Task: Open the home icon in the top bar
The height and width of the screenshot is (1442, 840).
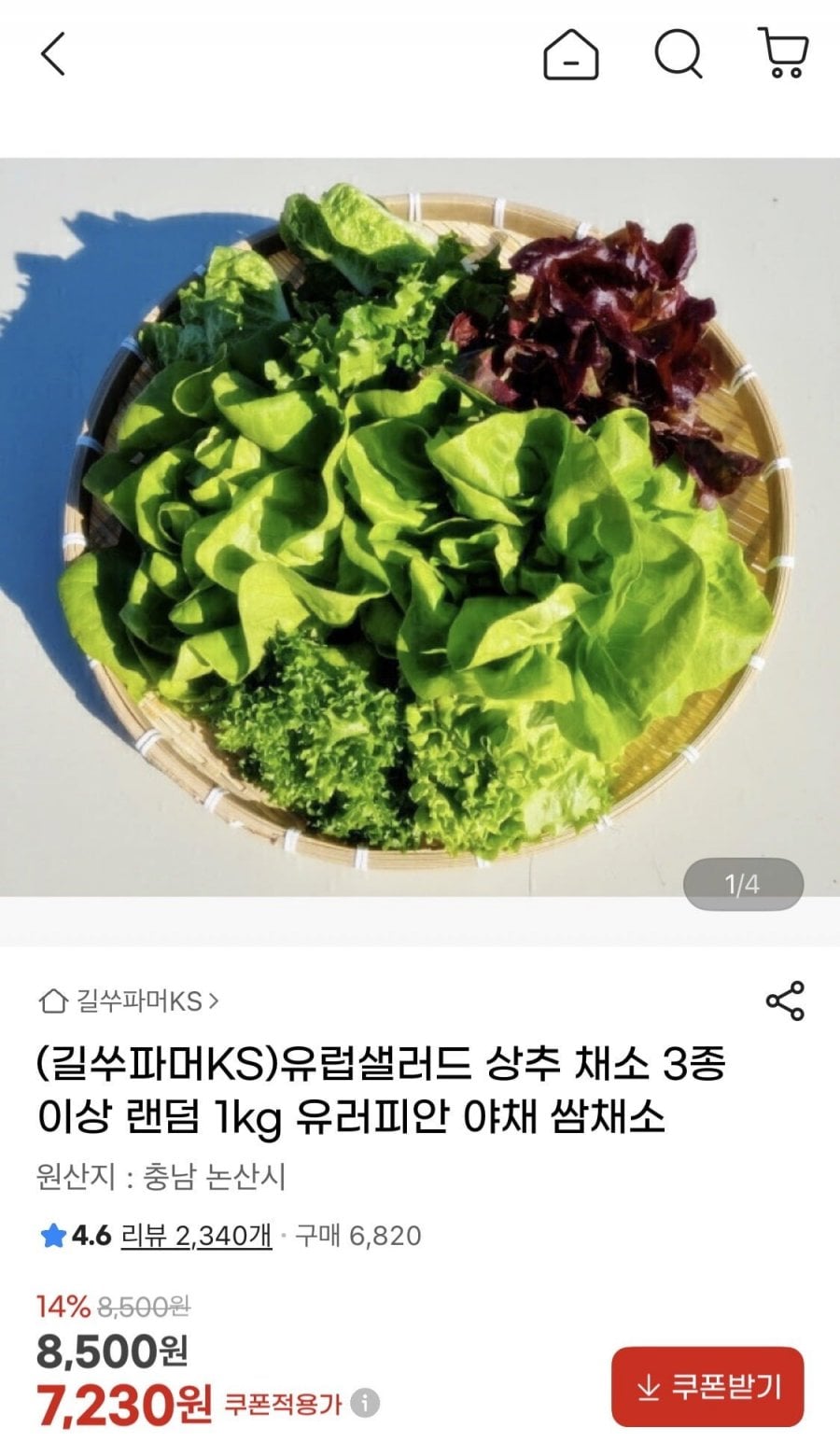Action: [570, 54]
